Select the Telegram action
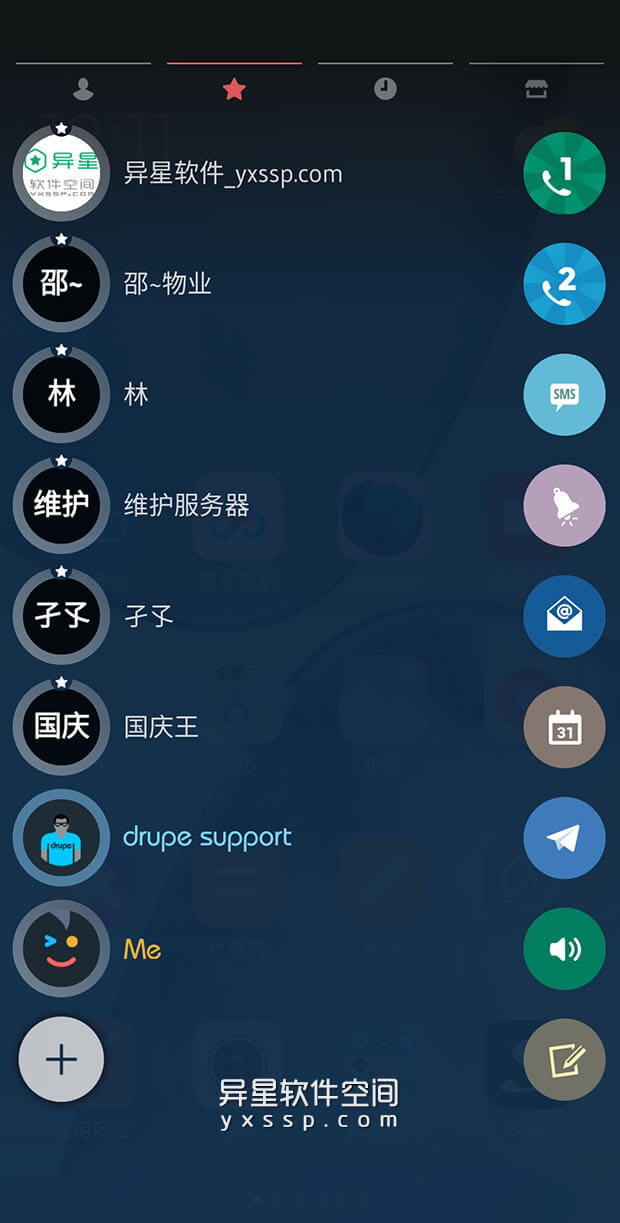620x1223 pixels. click(564, 838)
